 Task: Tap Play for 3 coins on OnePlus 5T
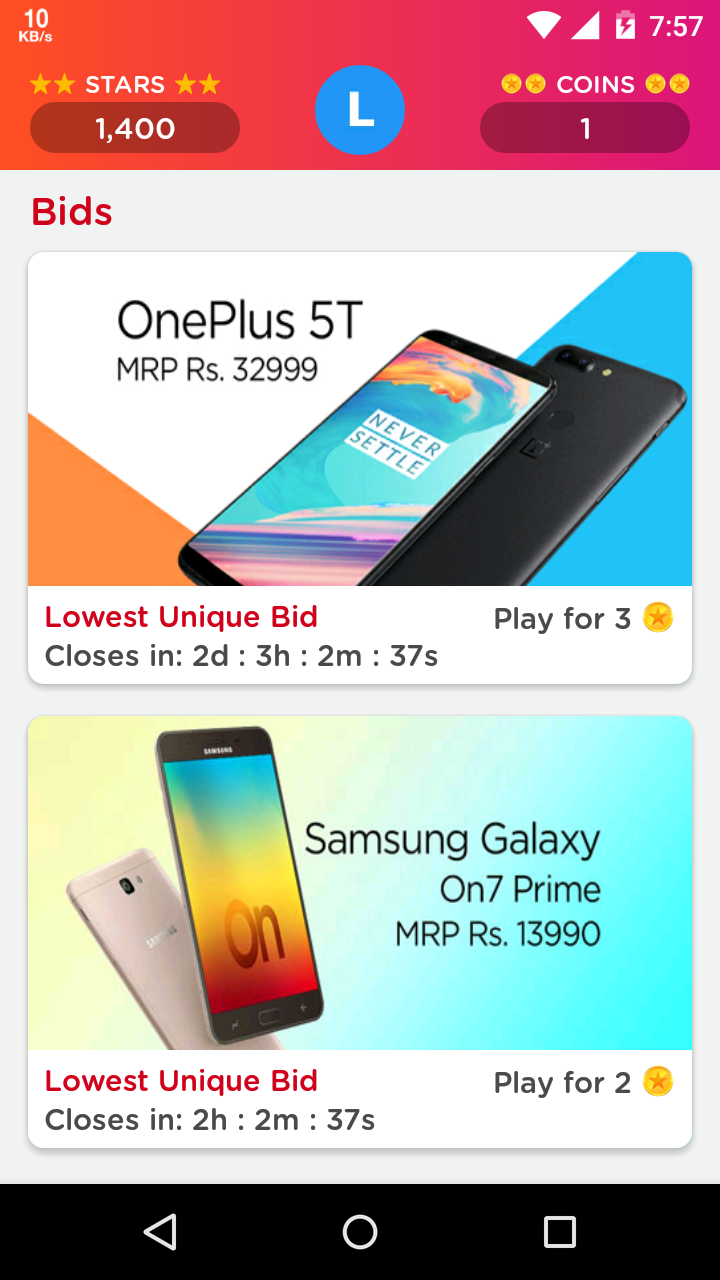pyautogui.click(x=583, y=619)
